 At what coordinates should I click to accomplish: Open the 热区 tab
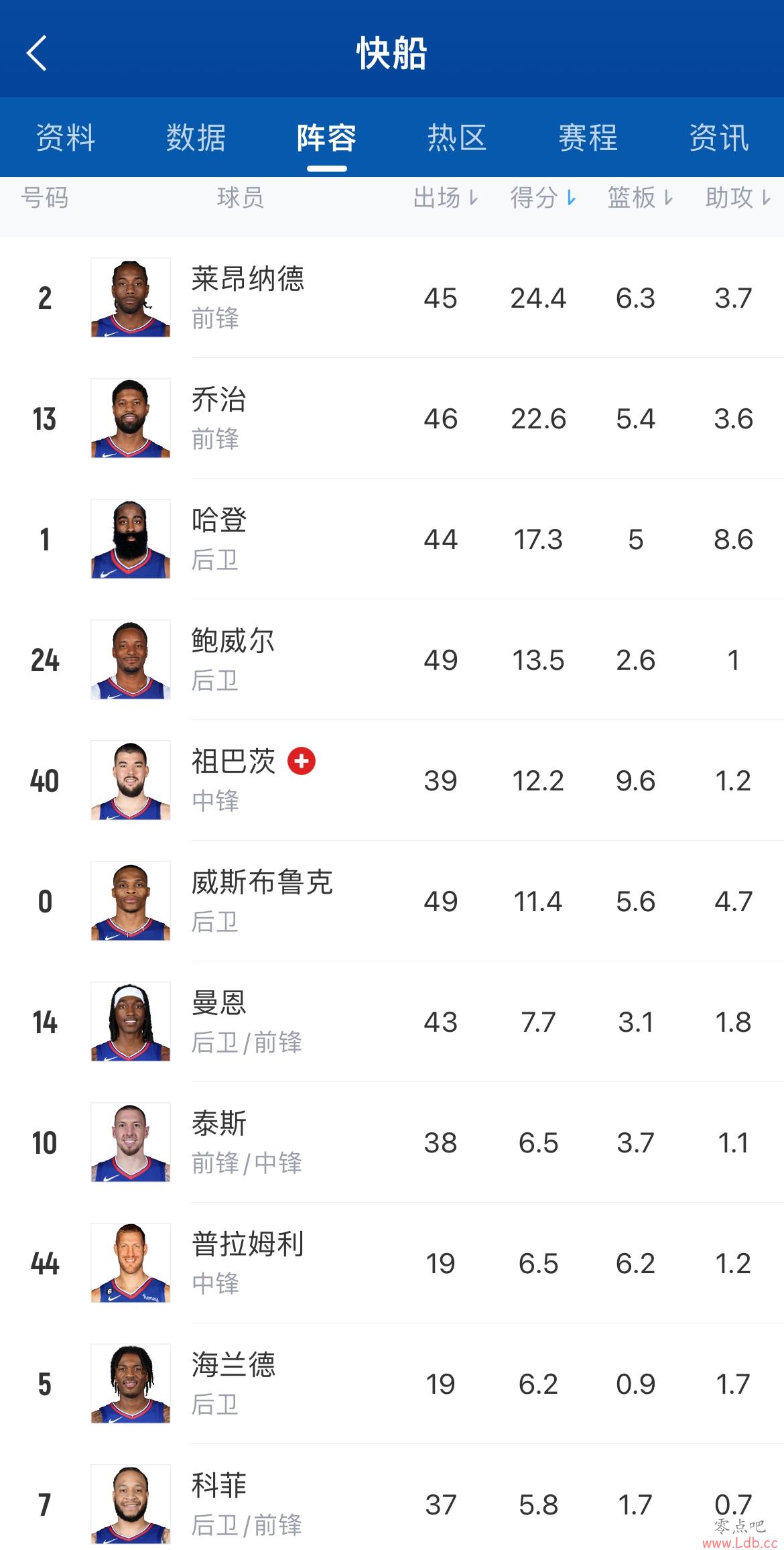coord(457,138)
